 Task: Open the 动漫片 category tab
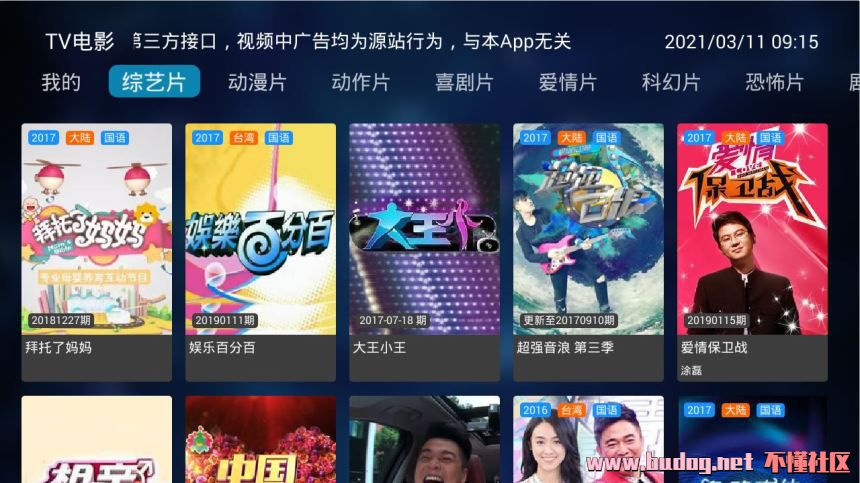click(x=257, y=82)
